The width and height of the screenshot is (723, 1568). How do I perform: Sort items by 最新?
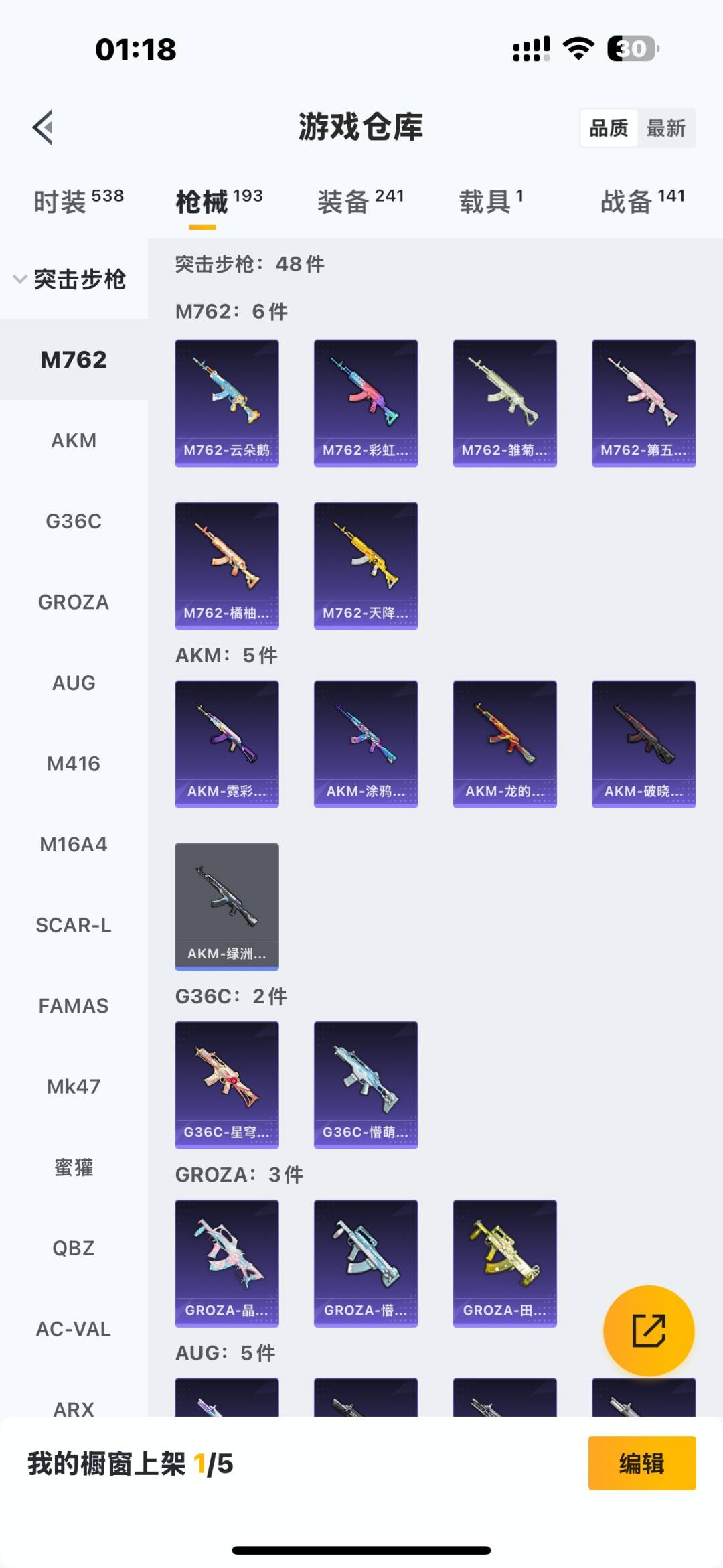point(665,128)
